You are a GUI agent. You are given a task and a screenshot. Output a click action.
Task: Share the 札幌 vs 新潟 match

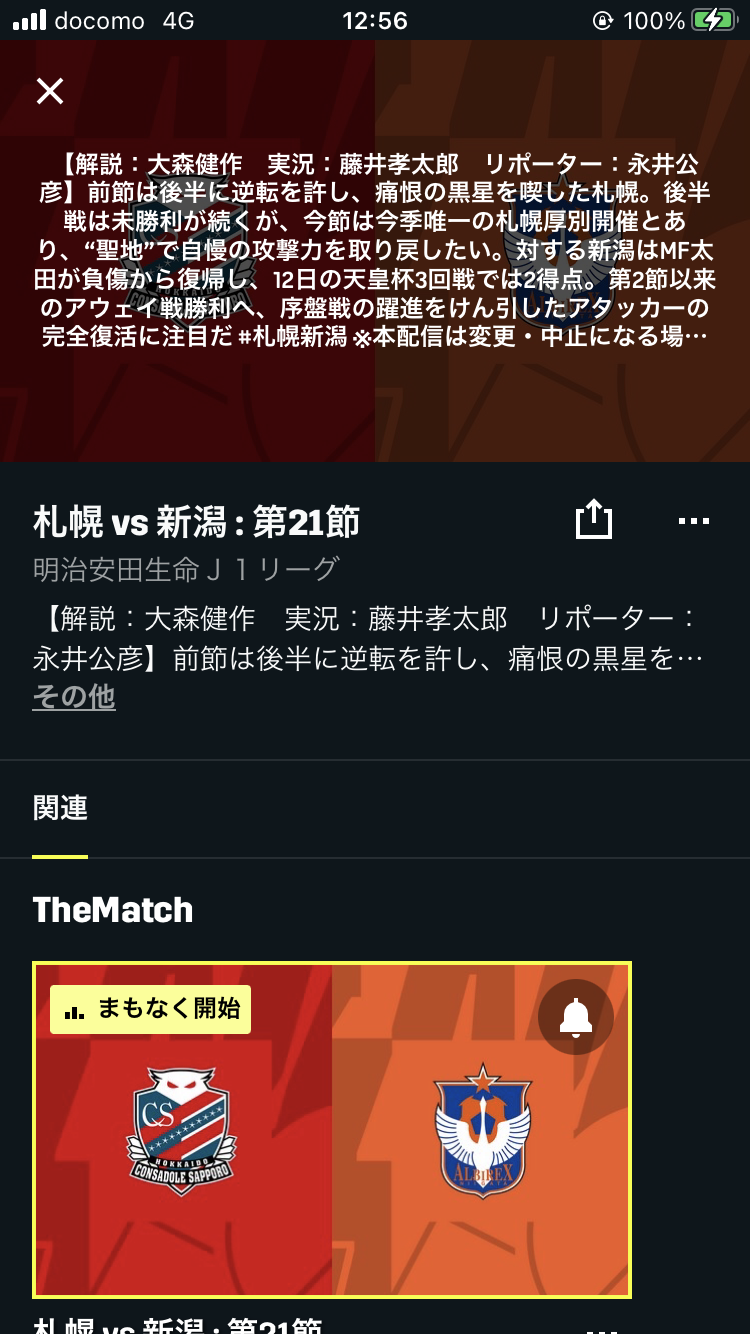(x=593, y=519)
